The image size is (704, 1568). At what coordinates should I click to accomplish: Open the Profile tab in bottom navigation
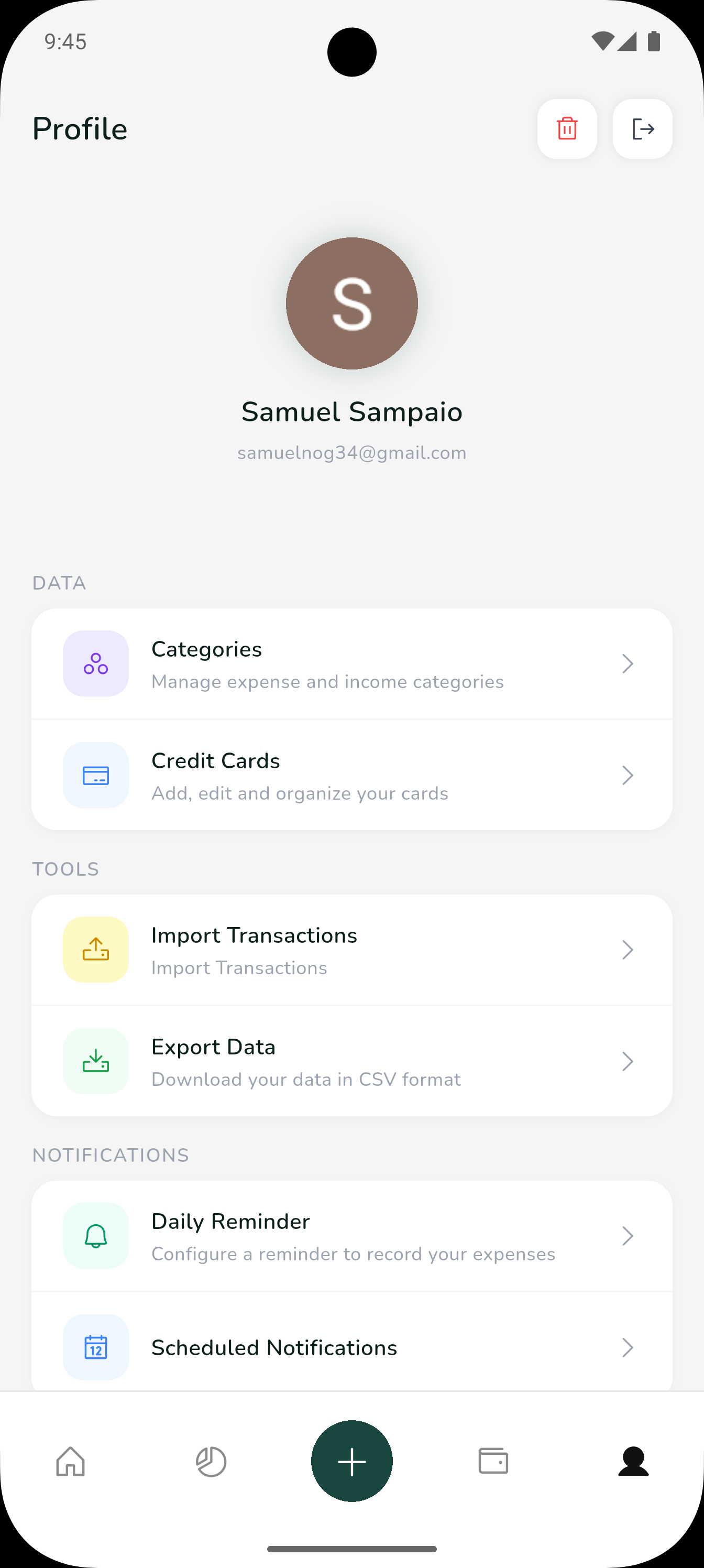633,1461
